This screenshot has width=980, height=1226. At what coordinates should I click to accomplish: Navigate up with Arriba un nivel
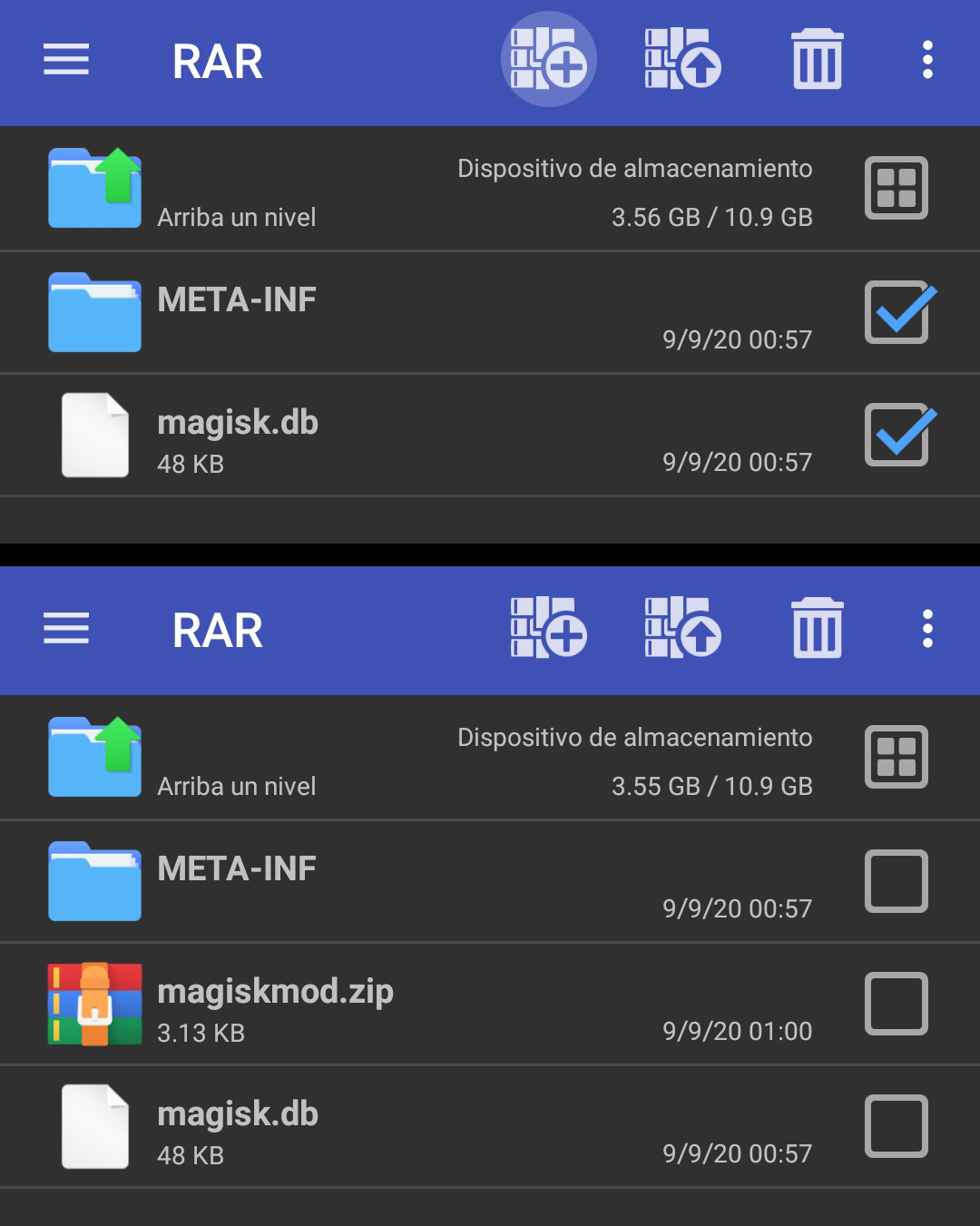[x=236, y=786]
